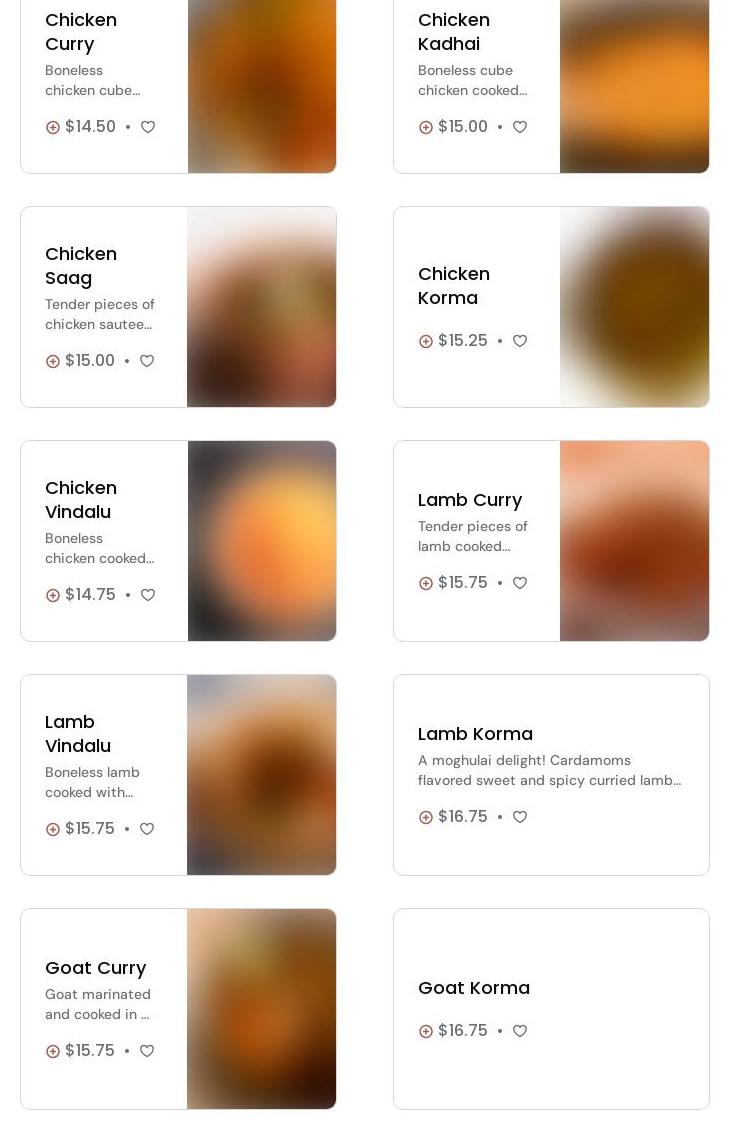
Task: Favorite the Goat Curry dish
Action: 147,1051
